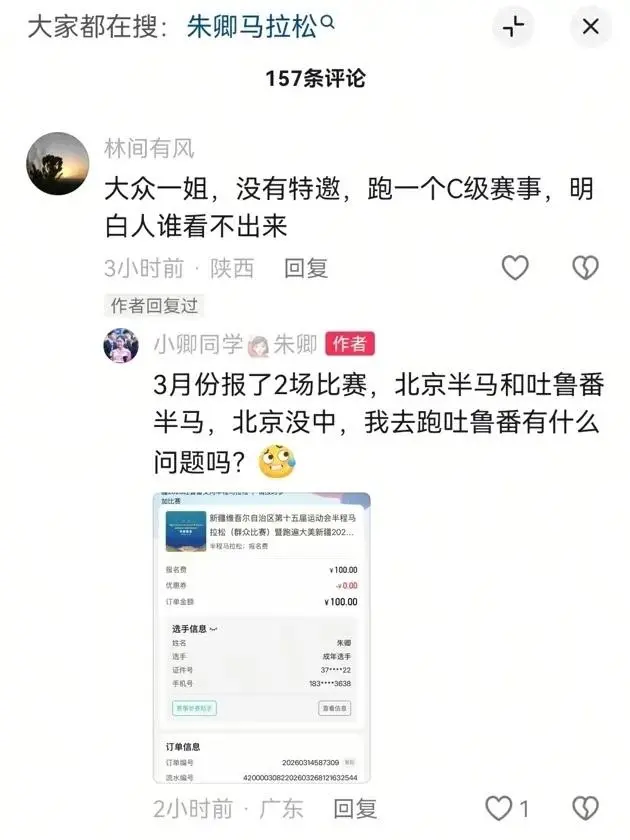Screen dimensions: 630x840
Task: Dislike the author's reply
Action: (x=584, y=808)
